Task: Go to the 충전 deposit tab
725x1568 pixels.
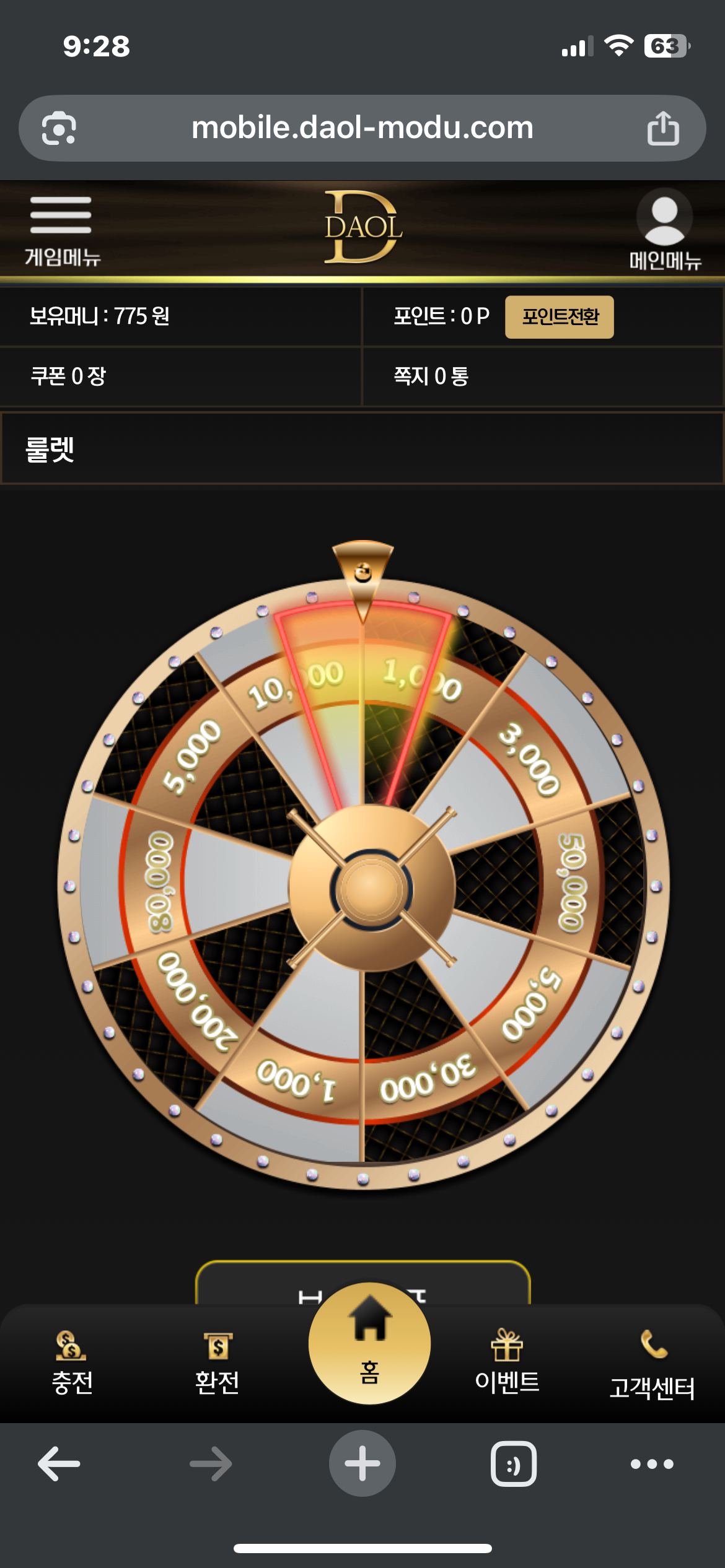Action: [72, 1363]
